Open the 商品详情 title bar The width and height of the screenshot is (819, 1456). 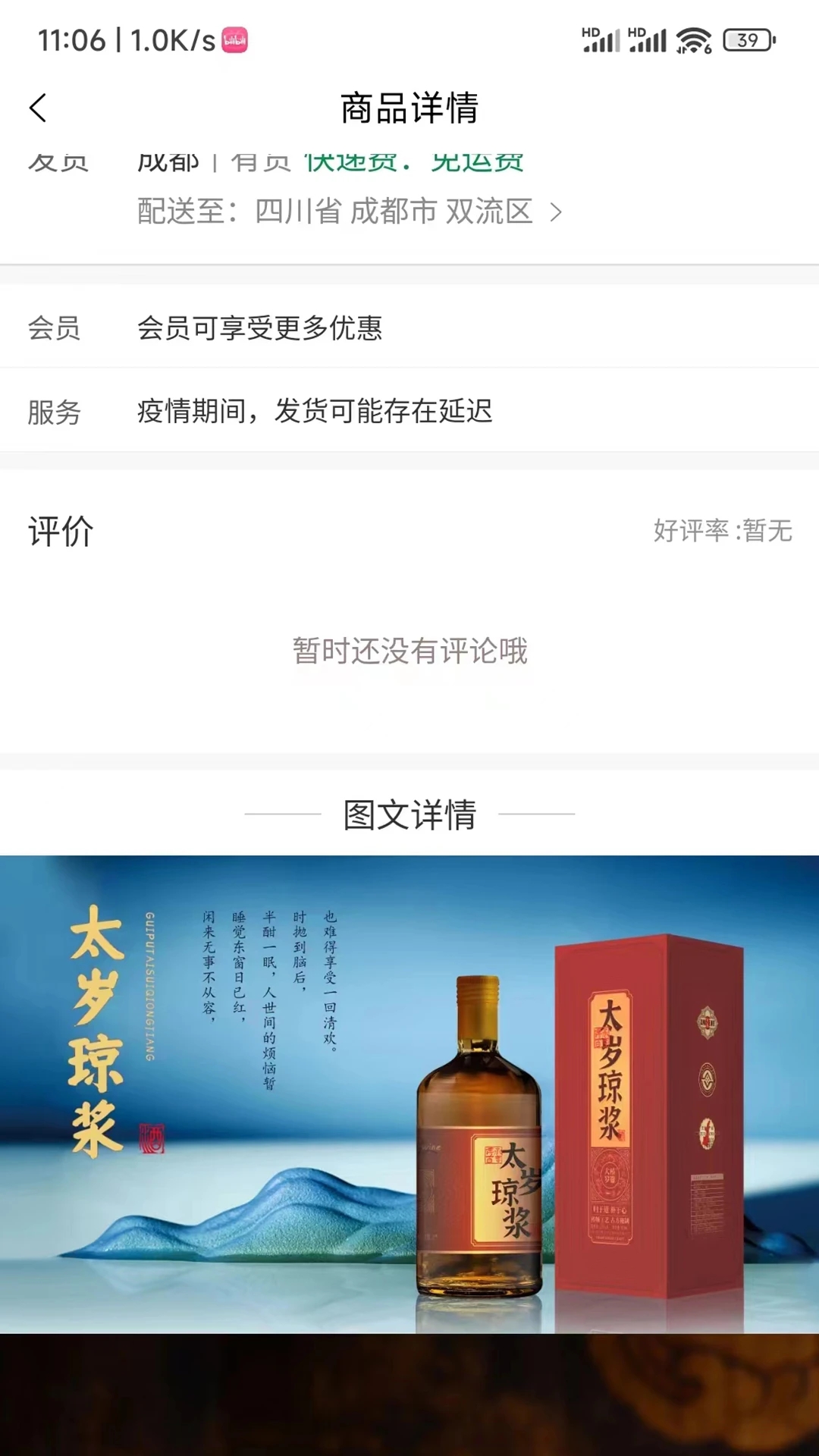[x=409, y=108]
